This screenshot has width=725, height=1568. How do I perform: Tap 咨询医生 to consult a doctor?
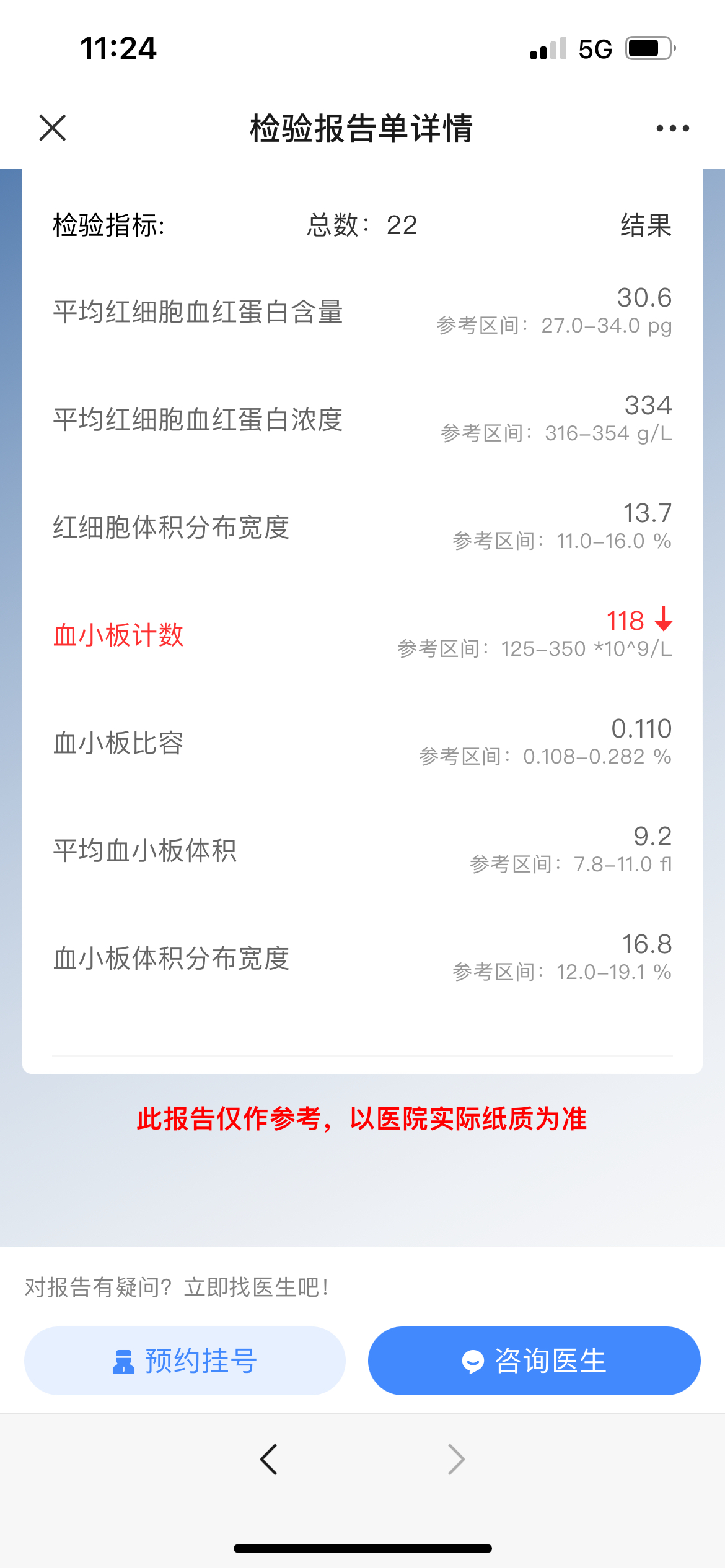[534, 1361]
